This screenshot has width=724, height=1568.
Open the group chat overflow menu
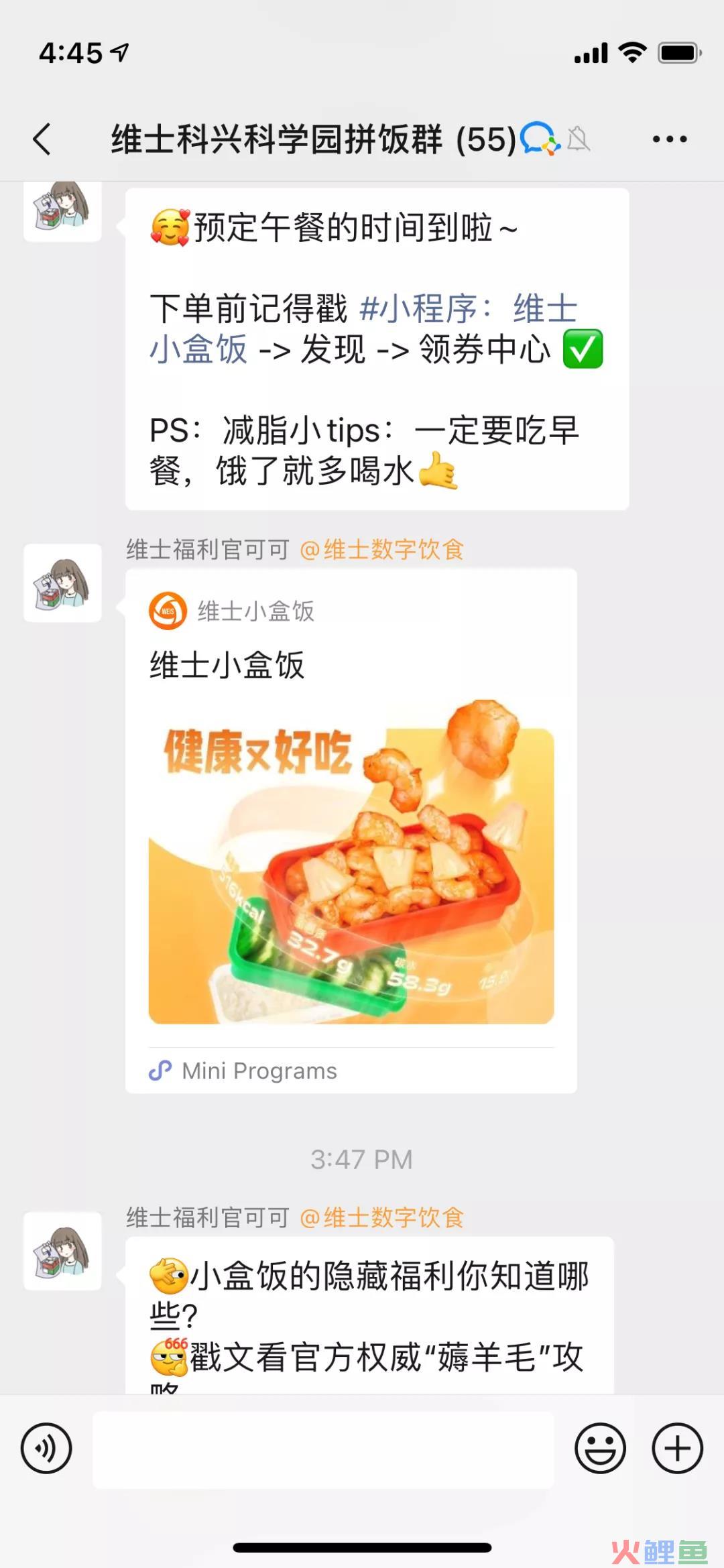tap(669, 139)
